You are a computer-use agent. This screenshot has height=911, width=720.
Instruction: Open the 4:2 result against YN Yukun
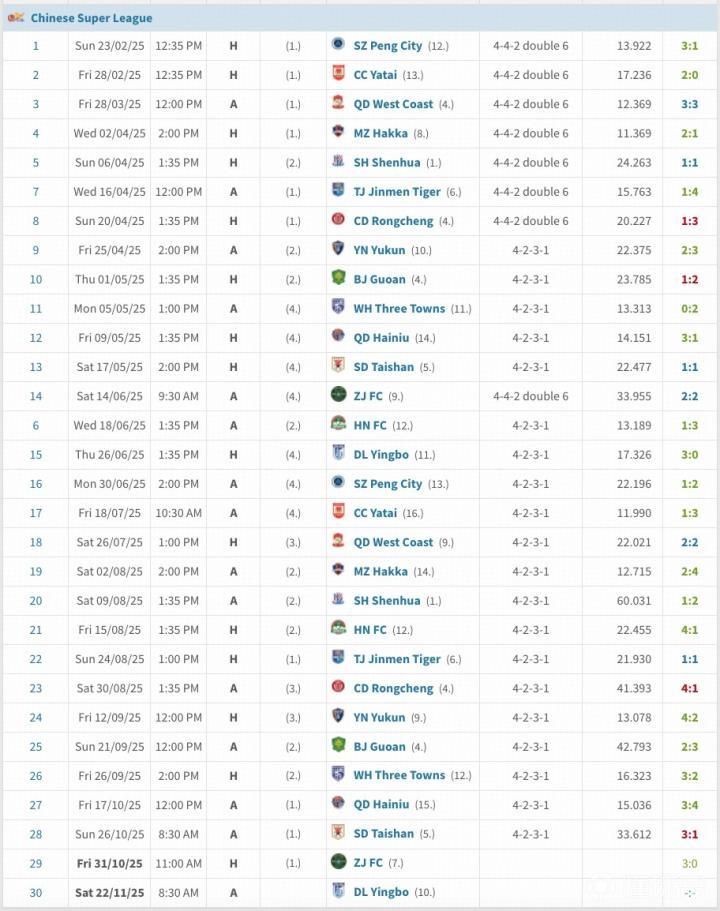point(689,718)
